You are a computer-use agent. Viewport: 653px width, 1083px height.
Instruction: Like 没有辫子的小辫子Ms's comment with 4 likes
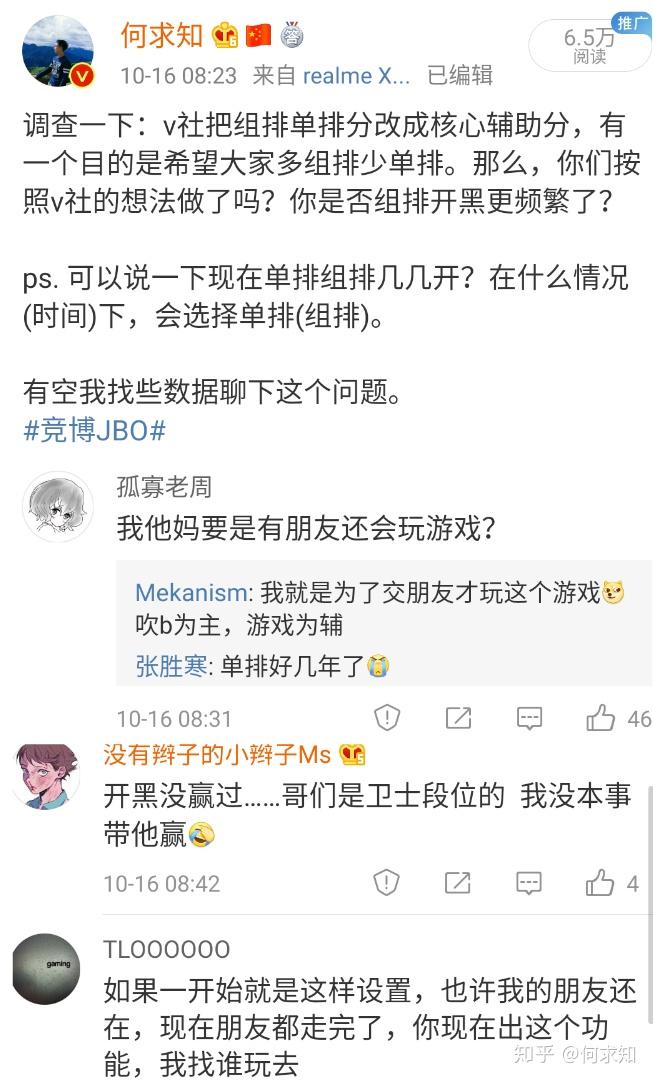(x=601, y=883)
